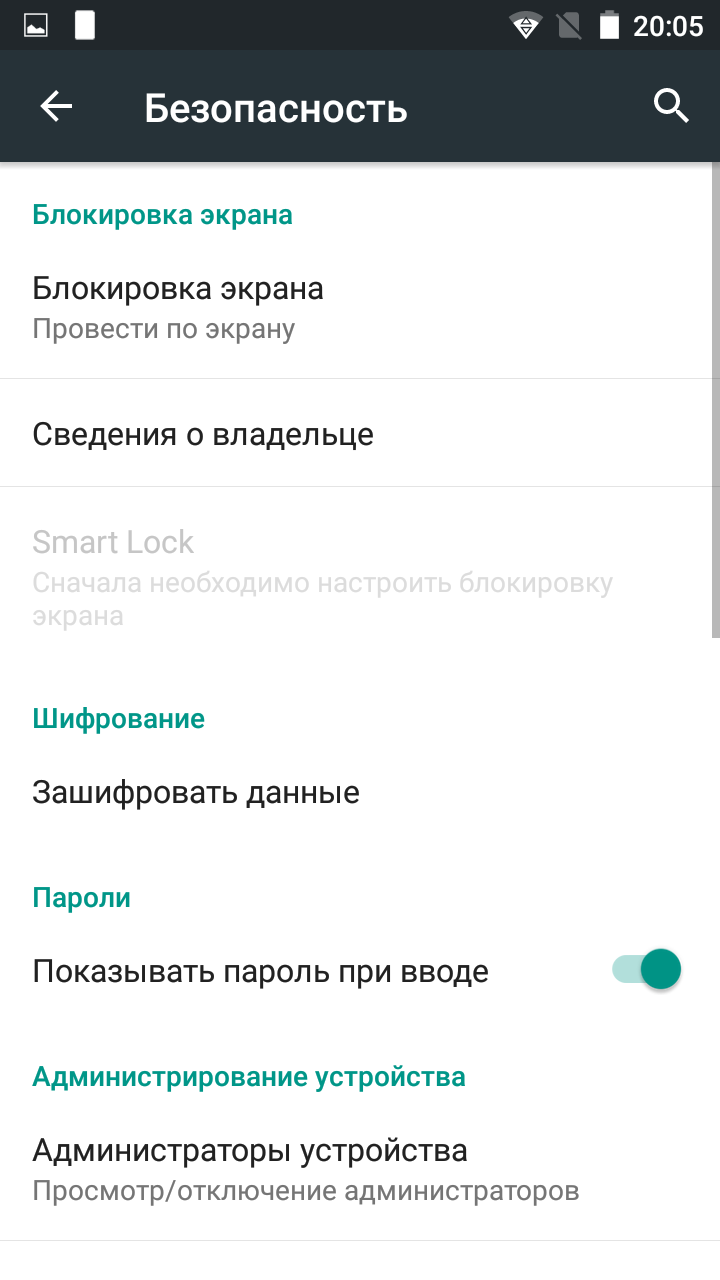
Task: Open the search magnifier icon
Action: pos(671,105)
